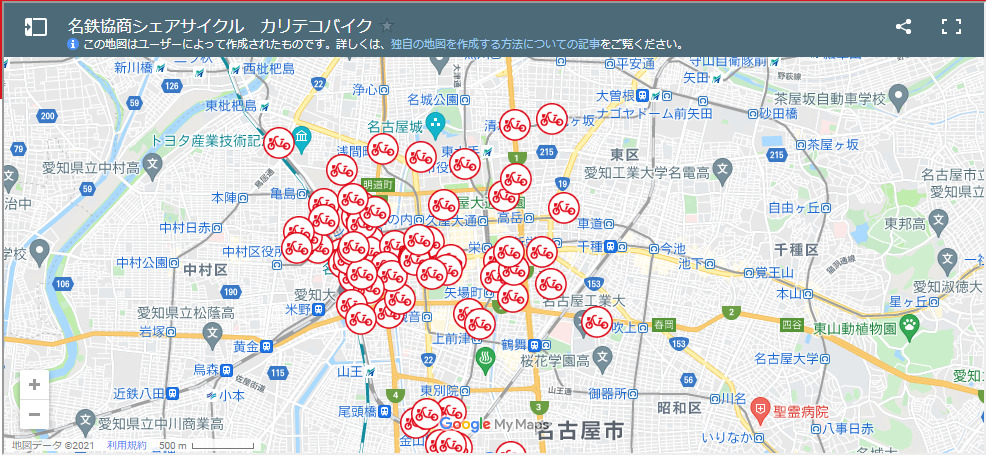Open the 利用規約 terms link
Screen dimensions: 986x457
pyautogui.click(x=126, y=445)
